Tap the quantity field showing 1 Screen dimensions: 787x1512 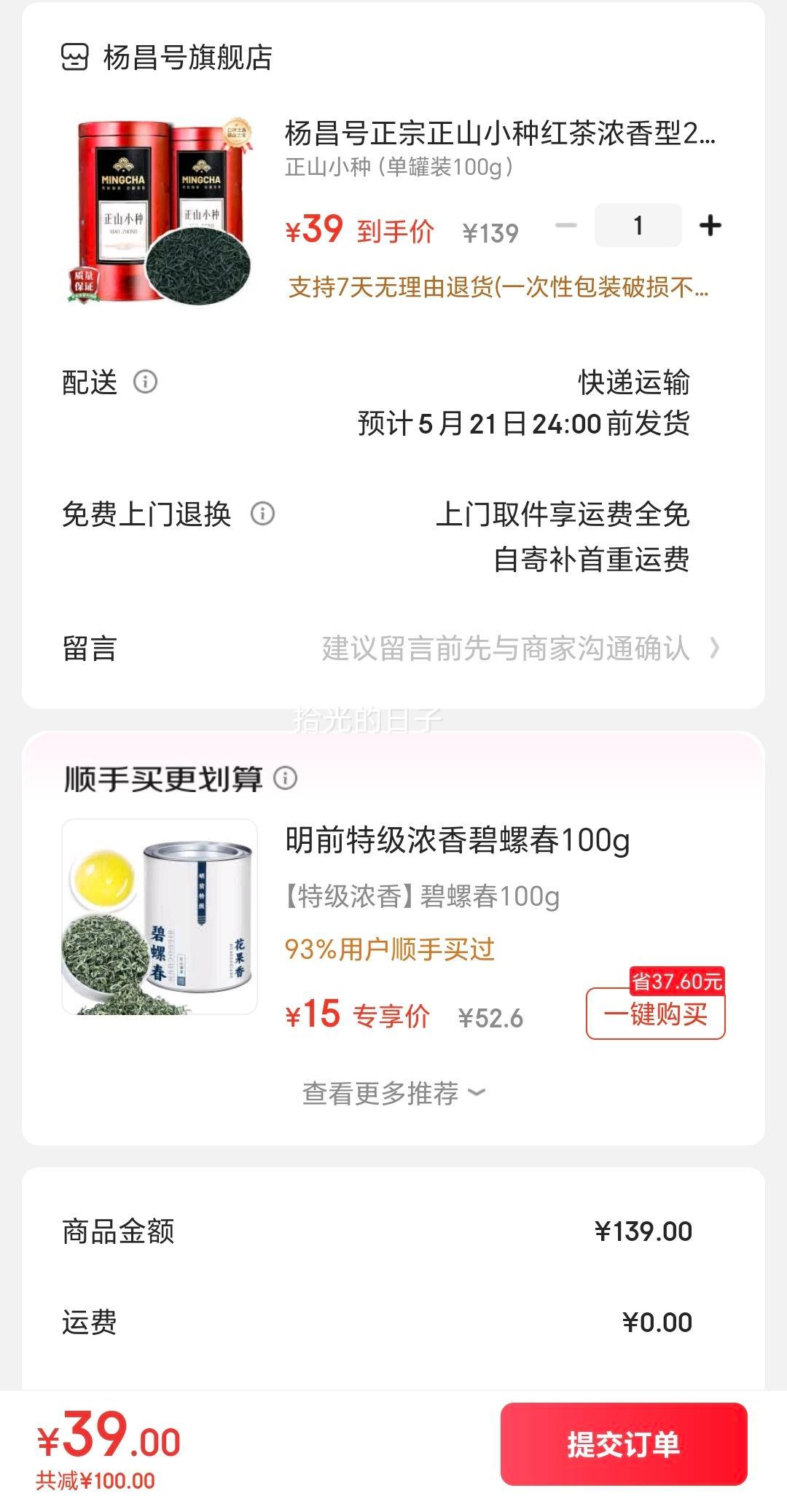pos(638,226)
